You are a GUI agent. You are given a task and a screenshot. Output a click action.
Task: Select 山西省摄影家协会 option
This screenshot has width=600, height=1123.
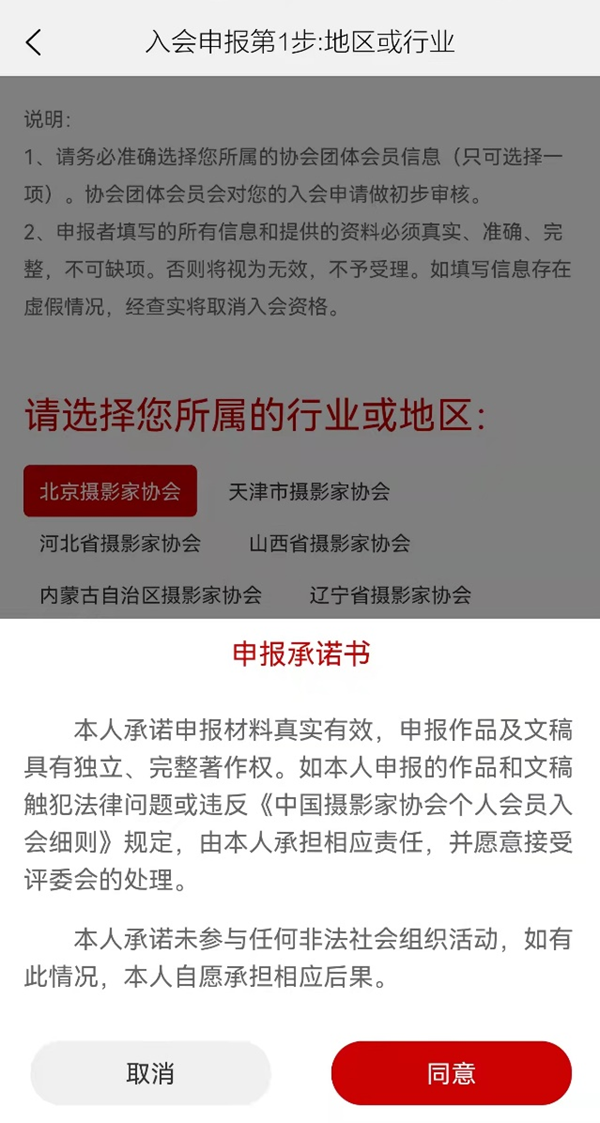point(329,543)
